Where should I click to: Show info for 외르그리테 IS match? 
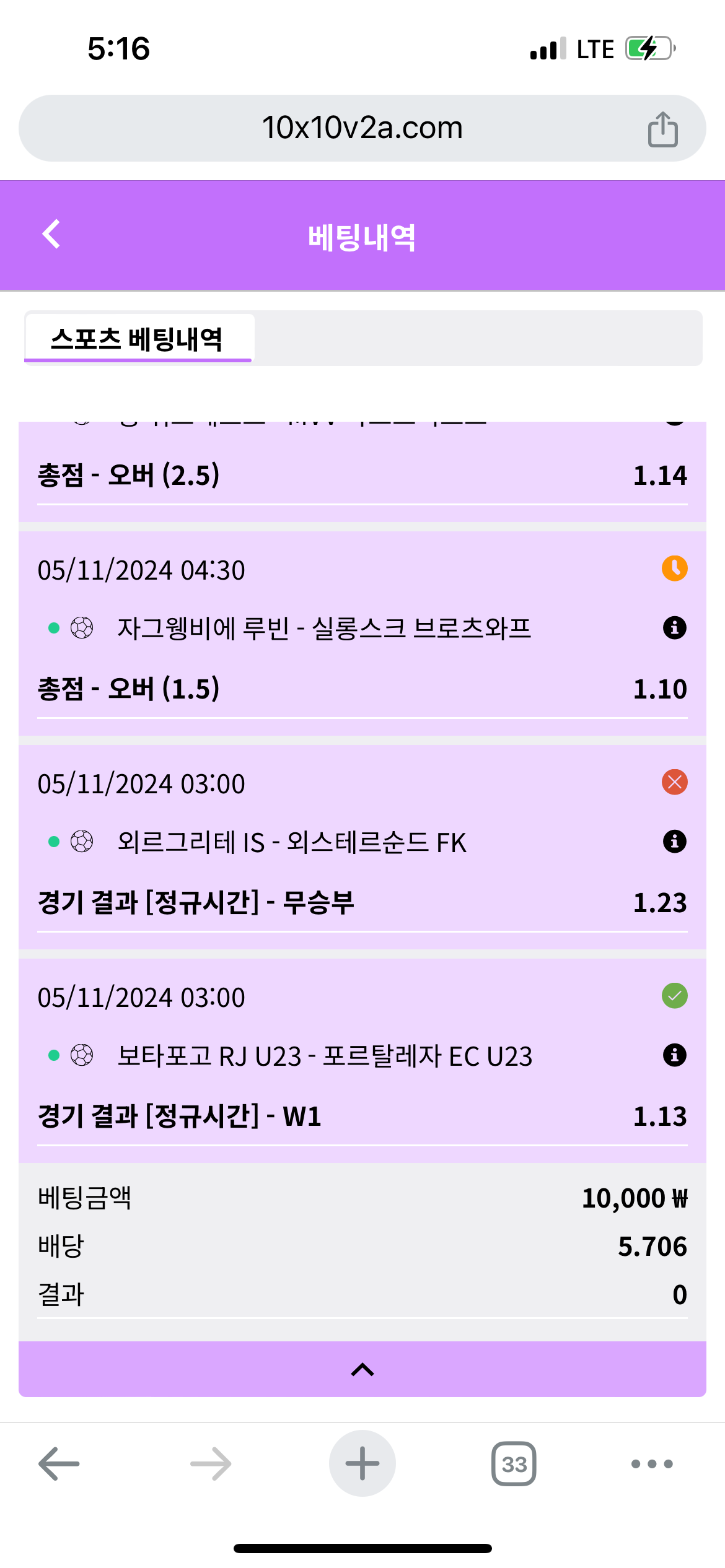(674, 842)
